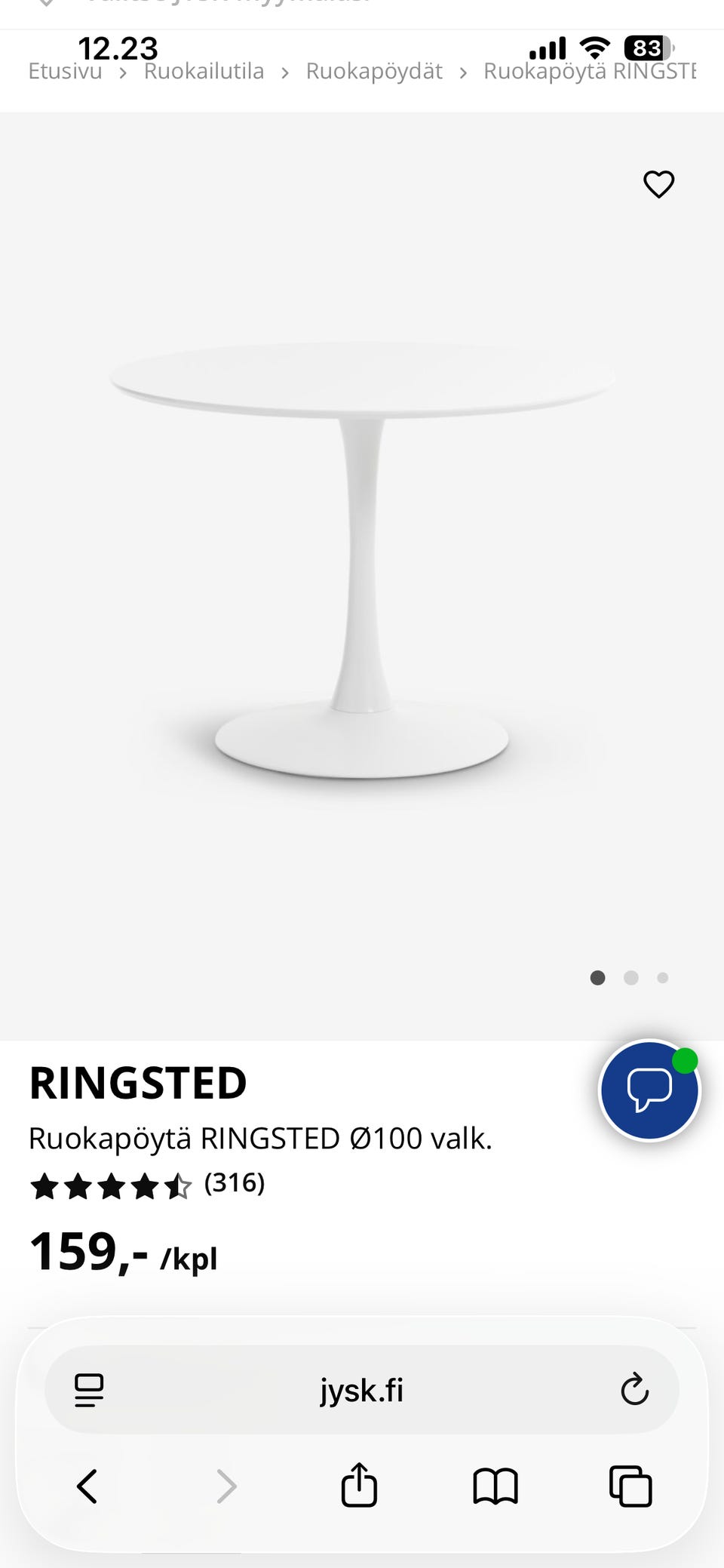The width and height of the screenshot is (724, 1568).
Task: Open the page menu in address bar
Action: pyautogui.click(x=89, y=1390)
